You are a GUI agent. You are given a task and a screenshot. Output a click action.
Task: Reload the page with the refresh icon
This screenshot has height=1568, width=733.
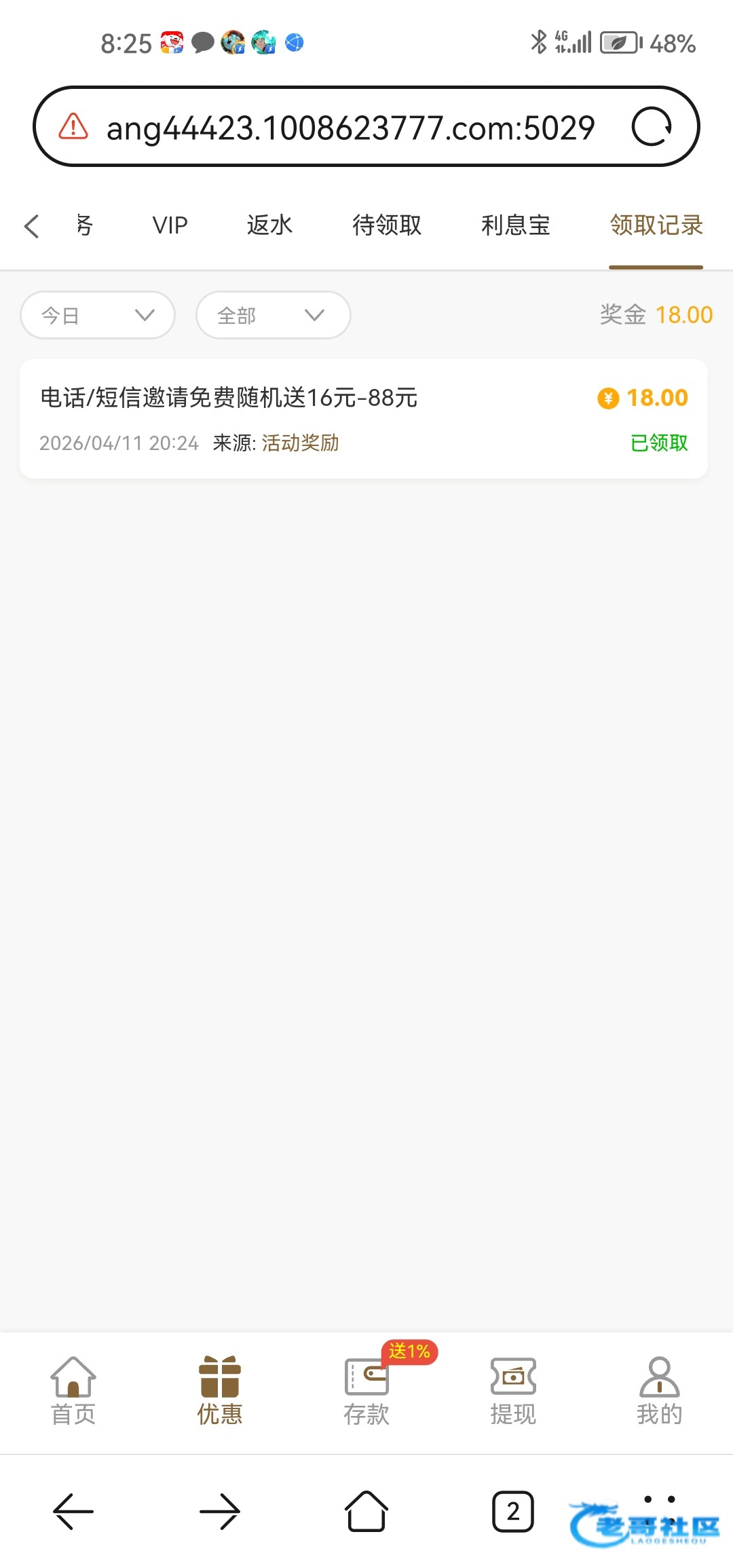[x=652, y=127]
